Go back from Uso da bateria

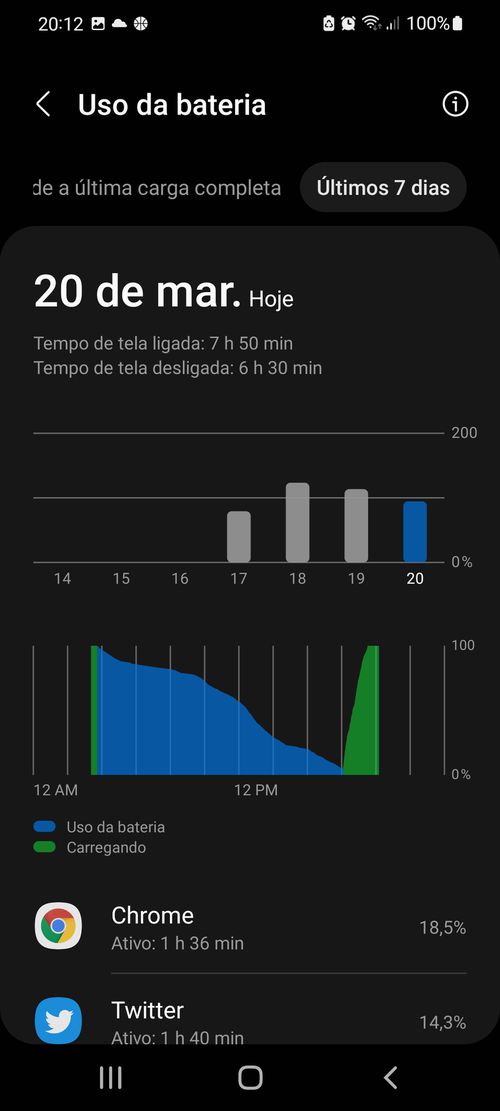(x=43, y=105)
